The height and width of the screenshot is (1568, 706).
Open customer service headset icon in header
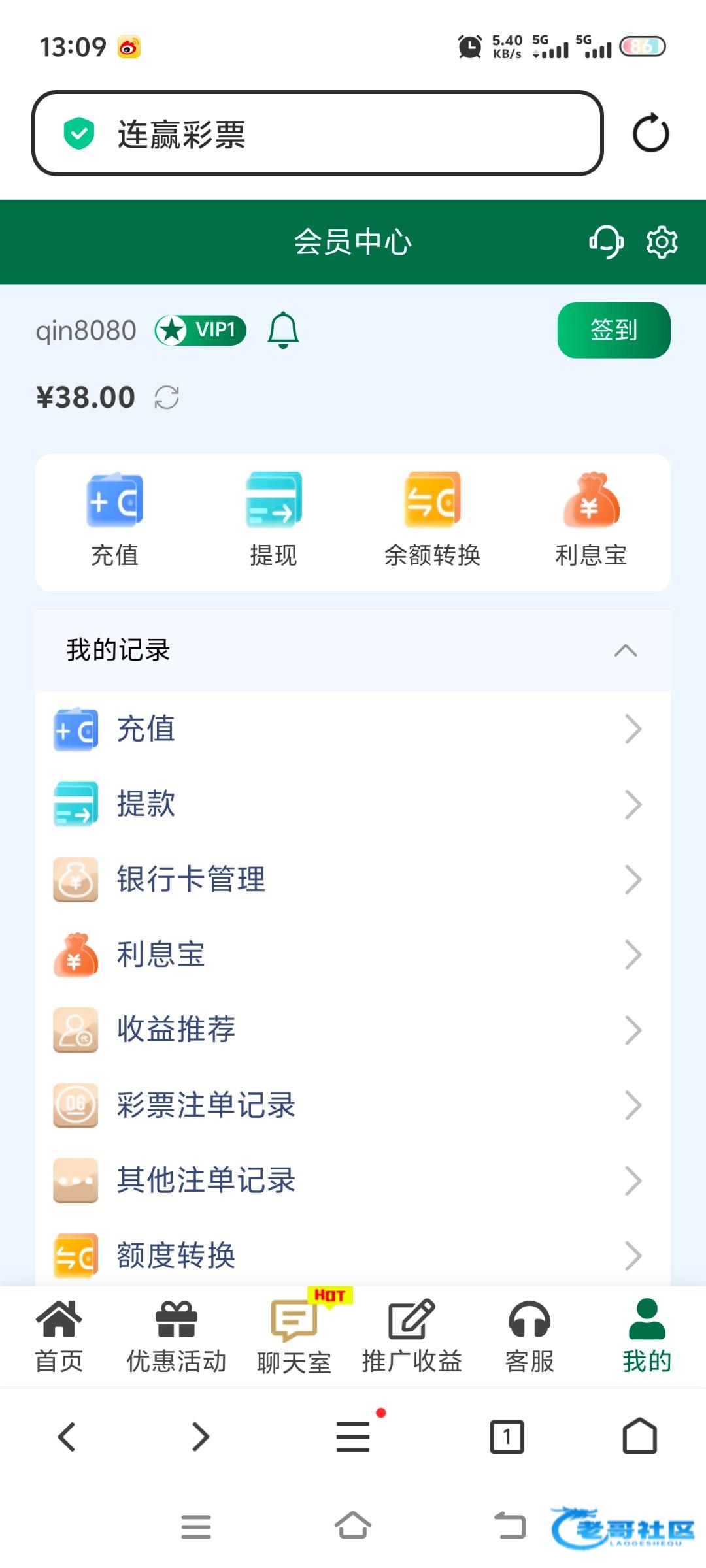606,242
